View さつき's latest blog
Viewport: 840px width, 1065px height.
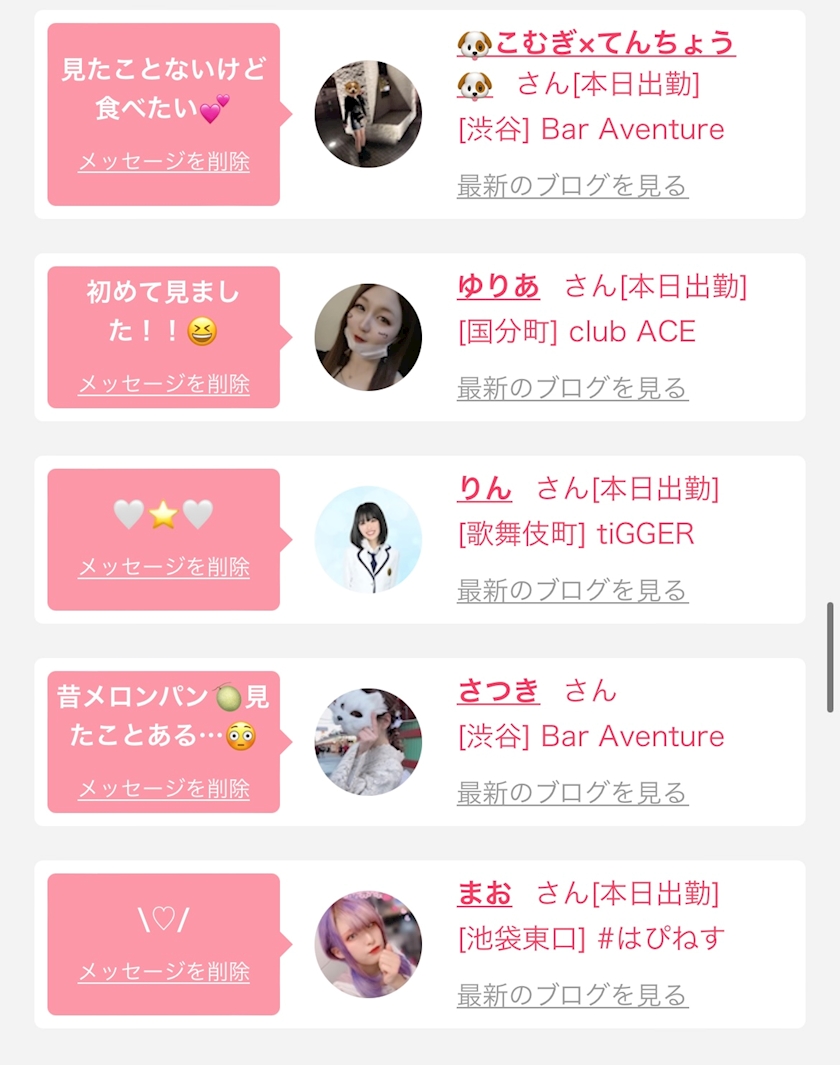[572, 793]
